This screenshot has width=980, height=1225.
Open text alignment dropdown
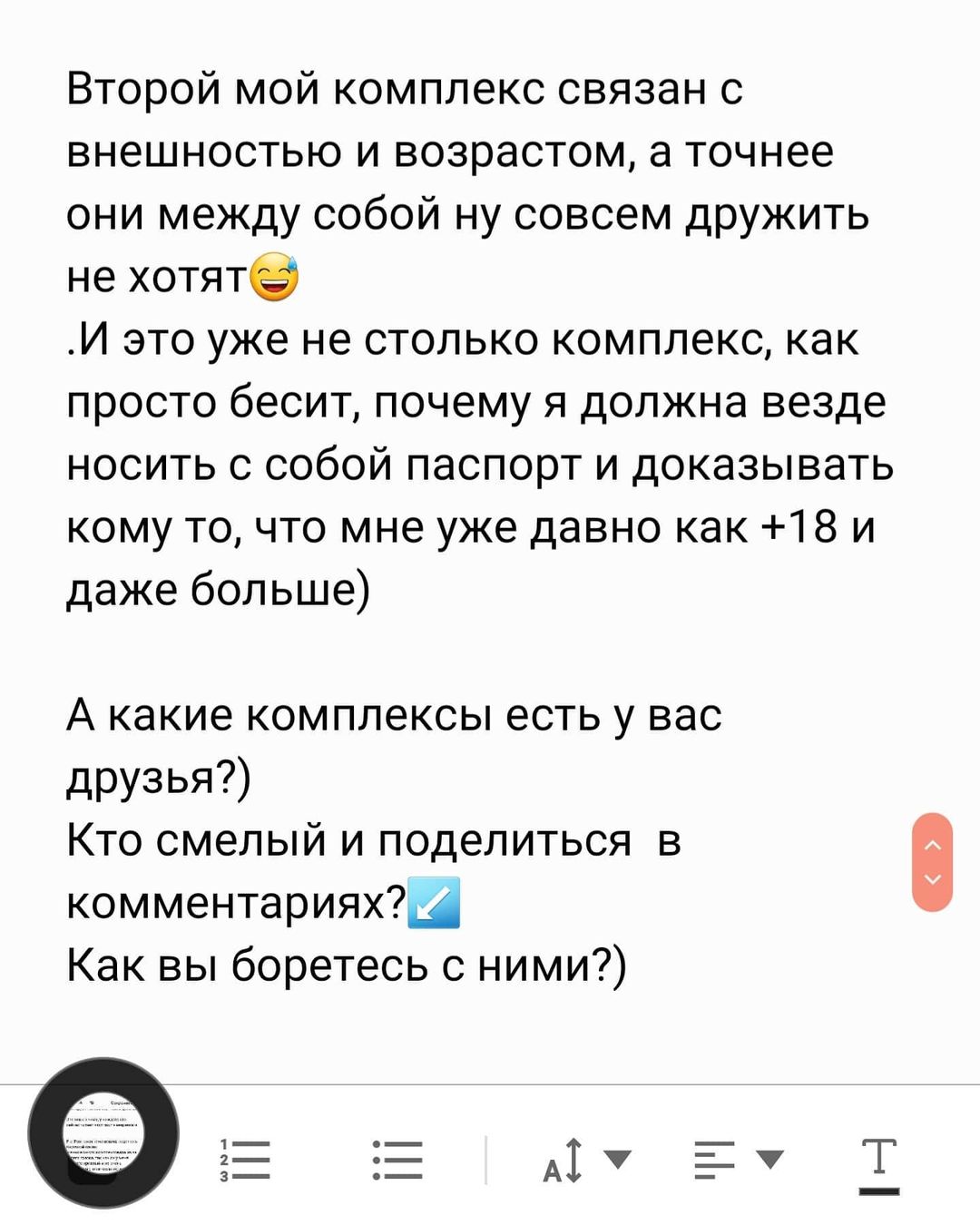point(737,1160)
